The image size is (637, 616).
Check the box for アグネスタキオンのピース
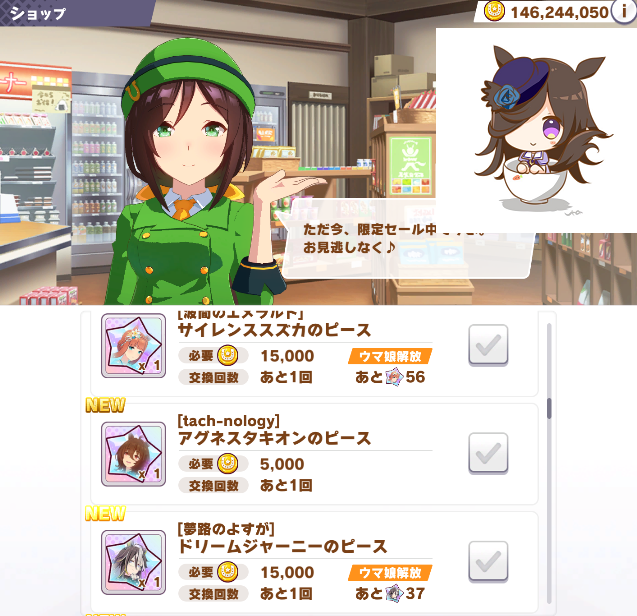[x=488, y=454]
